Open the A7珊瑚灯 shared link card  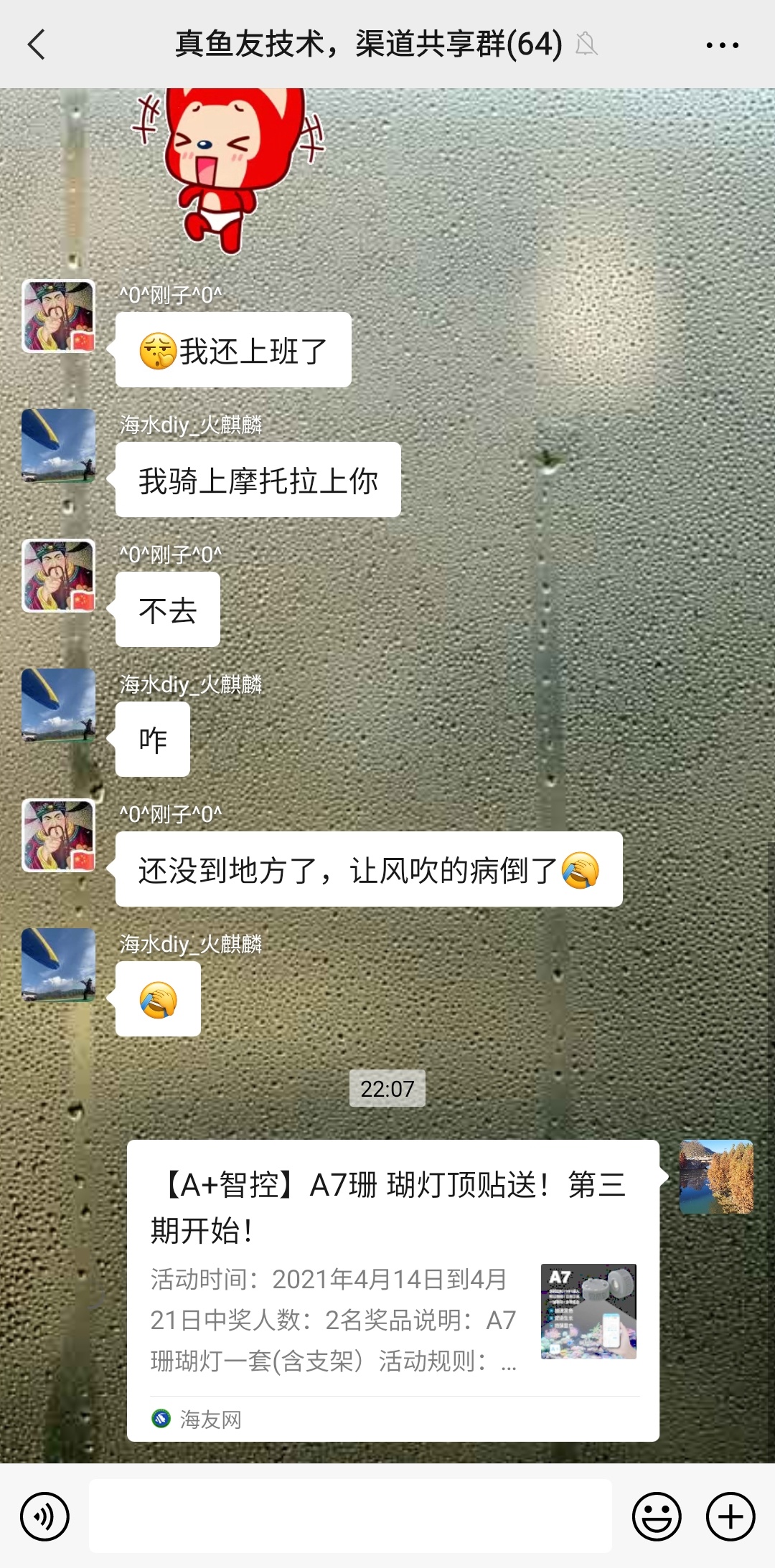pyautogui.click(x=393, y=1290)
